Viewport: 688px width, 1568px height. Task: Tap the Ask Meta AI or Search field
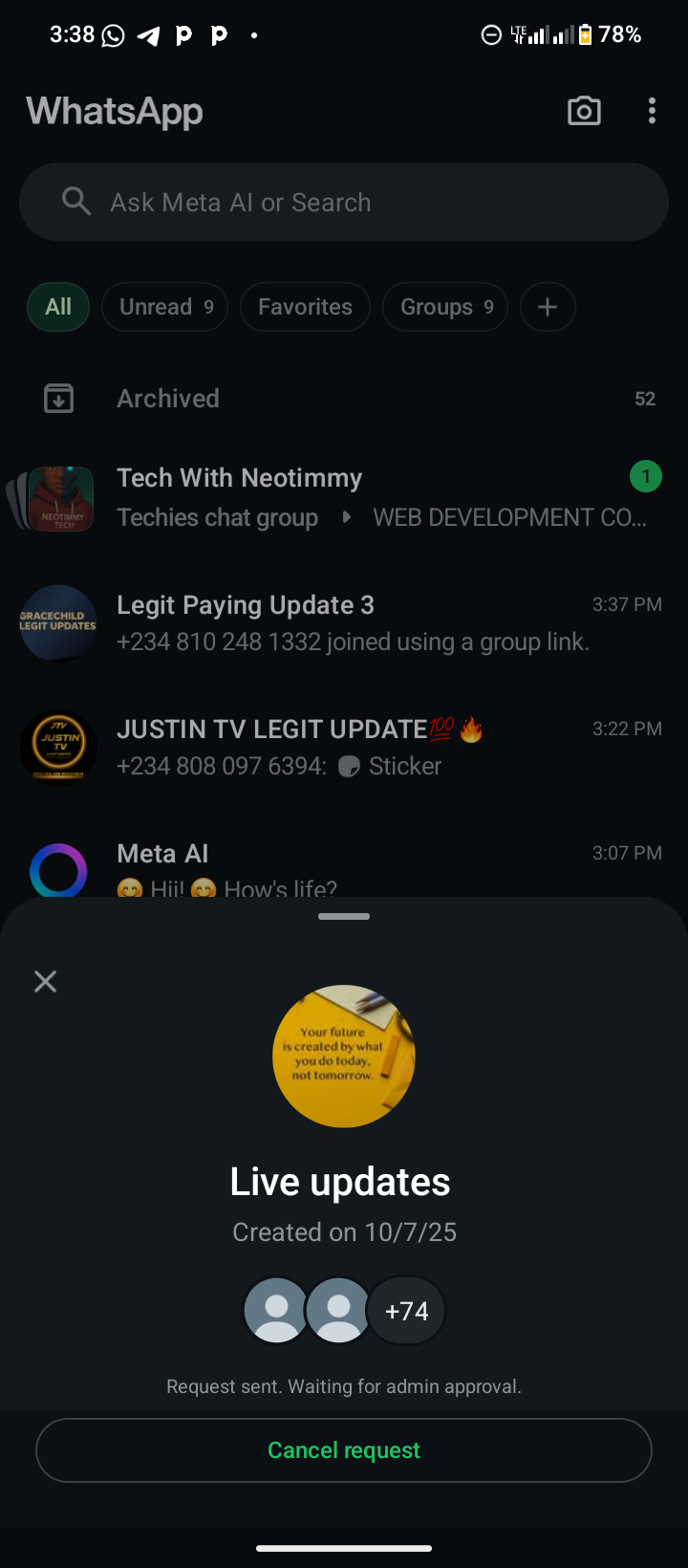[344, 203]
